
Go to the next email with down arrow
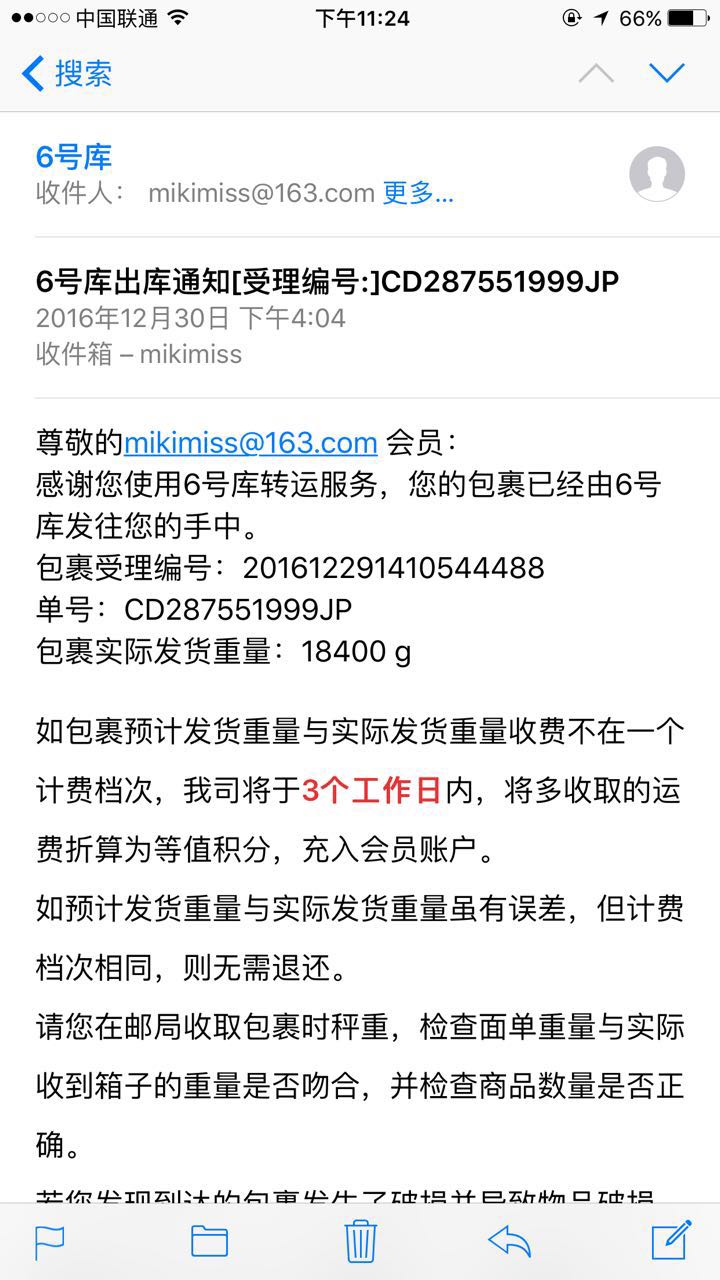[x=667, y=73]
